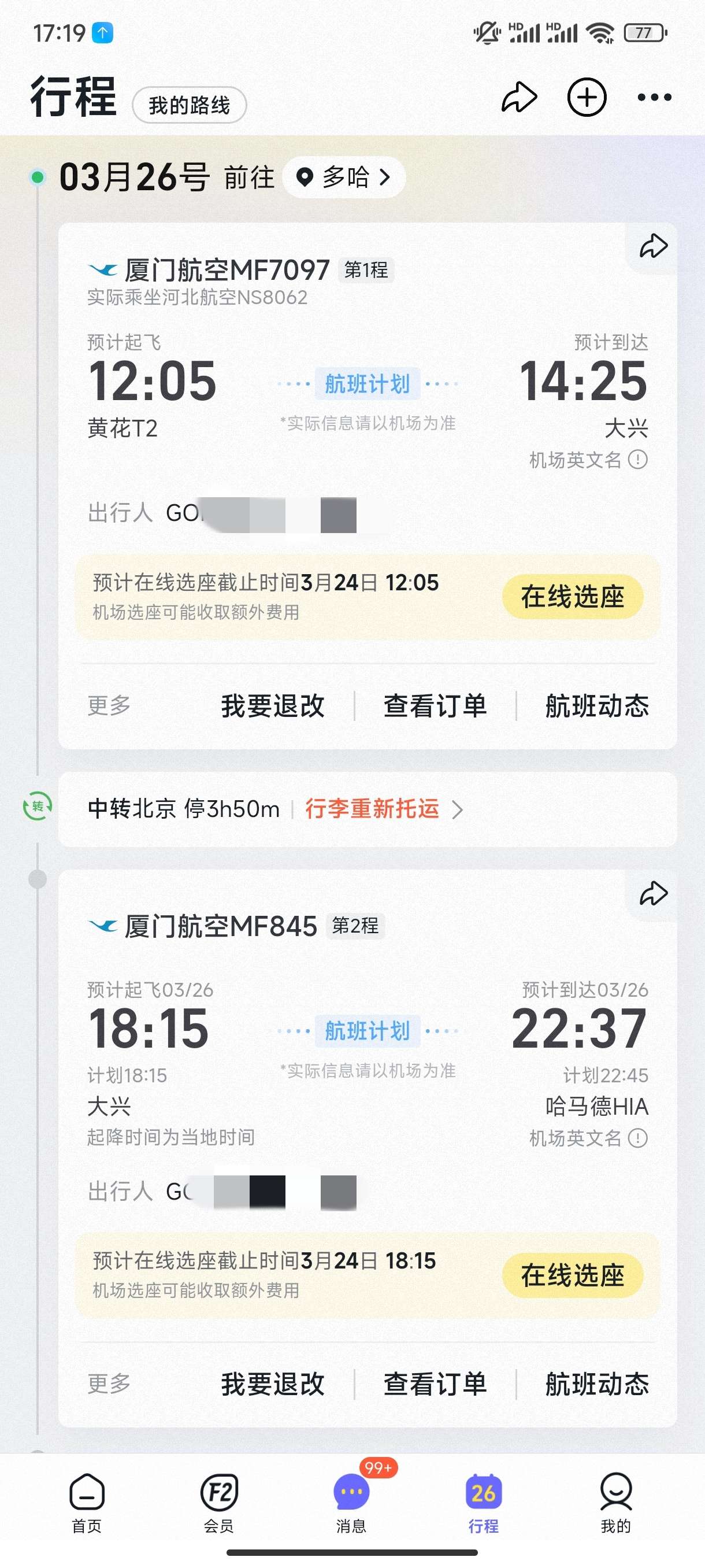Share the MF845 flight card

pyautogui.click(x=654, y=894)
